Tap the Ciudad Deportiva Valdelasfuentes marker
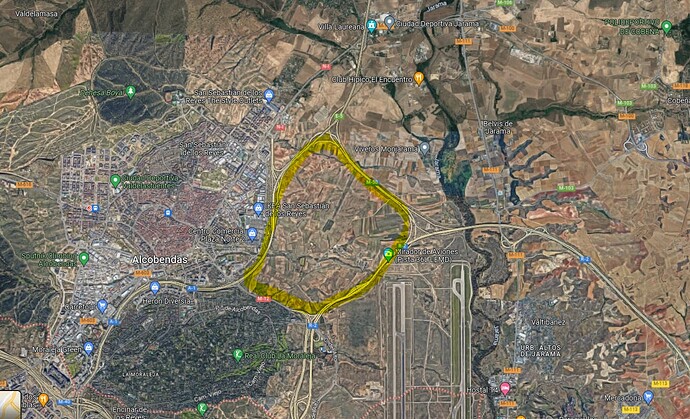This screenshot has width=690, height=419. [x=116, y=181]
